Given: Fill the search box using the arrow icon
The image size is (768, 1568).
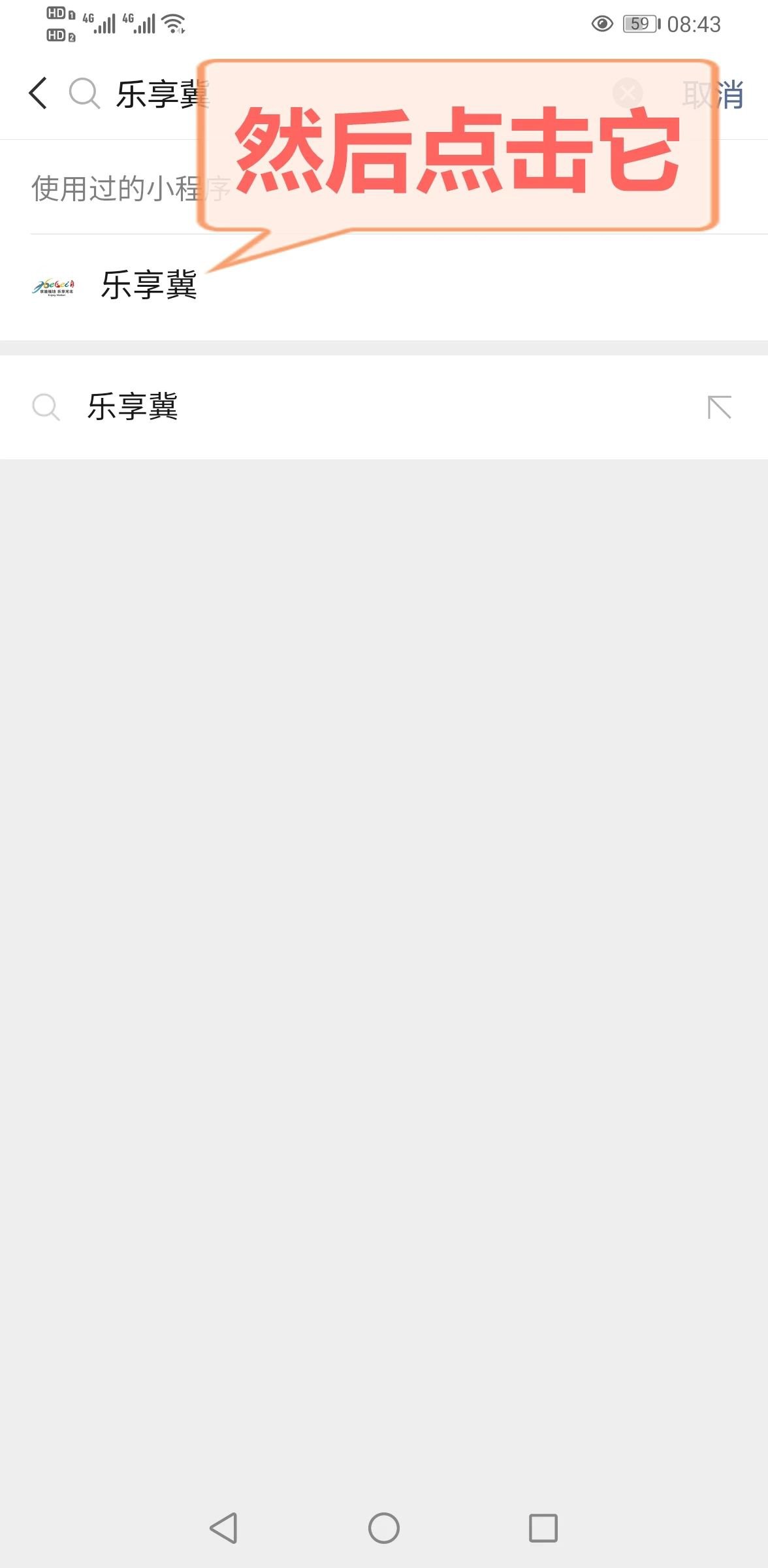Looking at the screenshot, I should click(719, 407).
